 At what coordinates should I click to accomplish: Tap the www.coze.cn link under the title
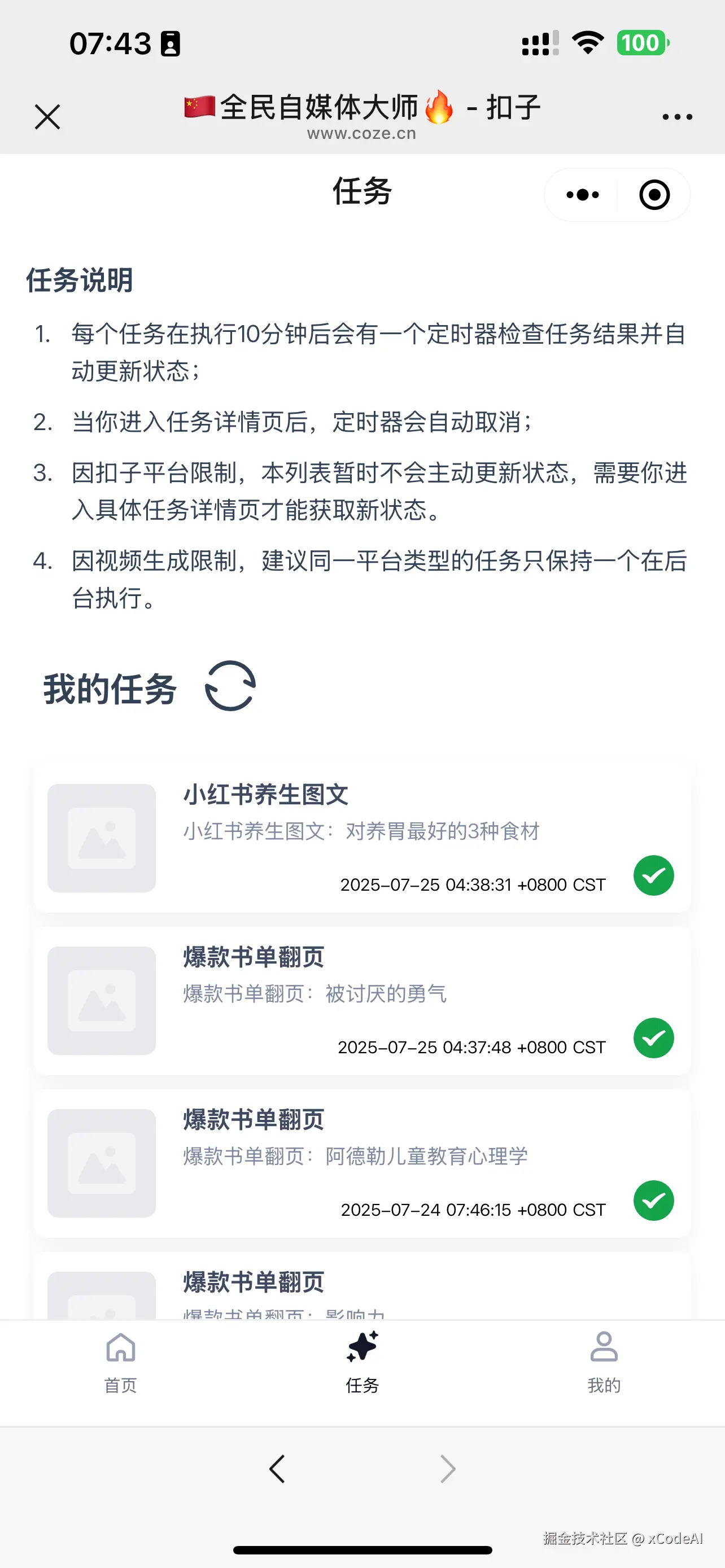[x=362, y=133]
